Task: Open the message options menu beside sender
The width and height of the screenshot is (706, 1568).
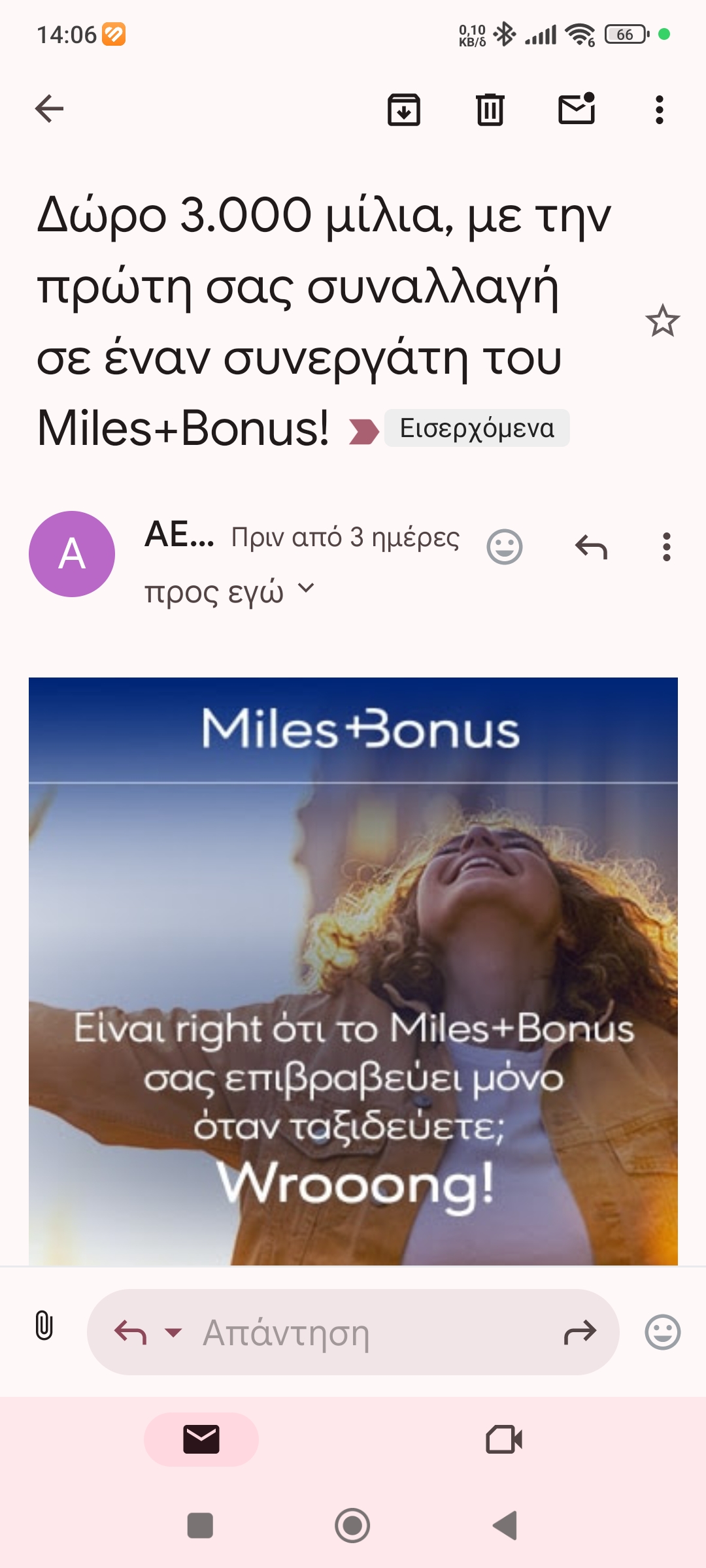Action: click(666, 547)
